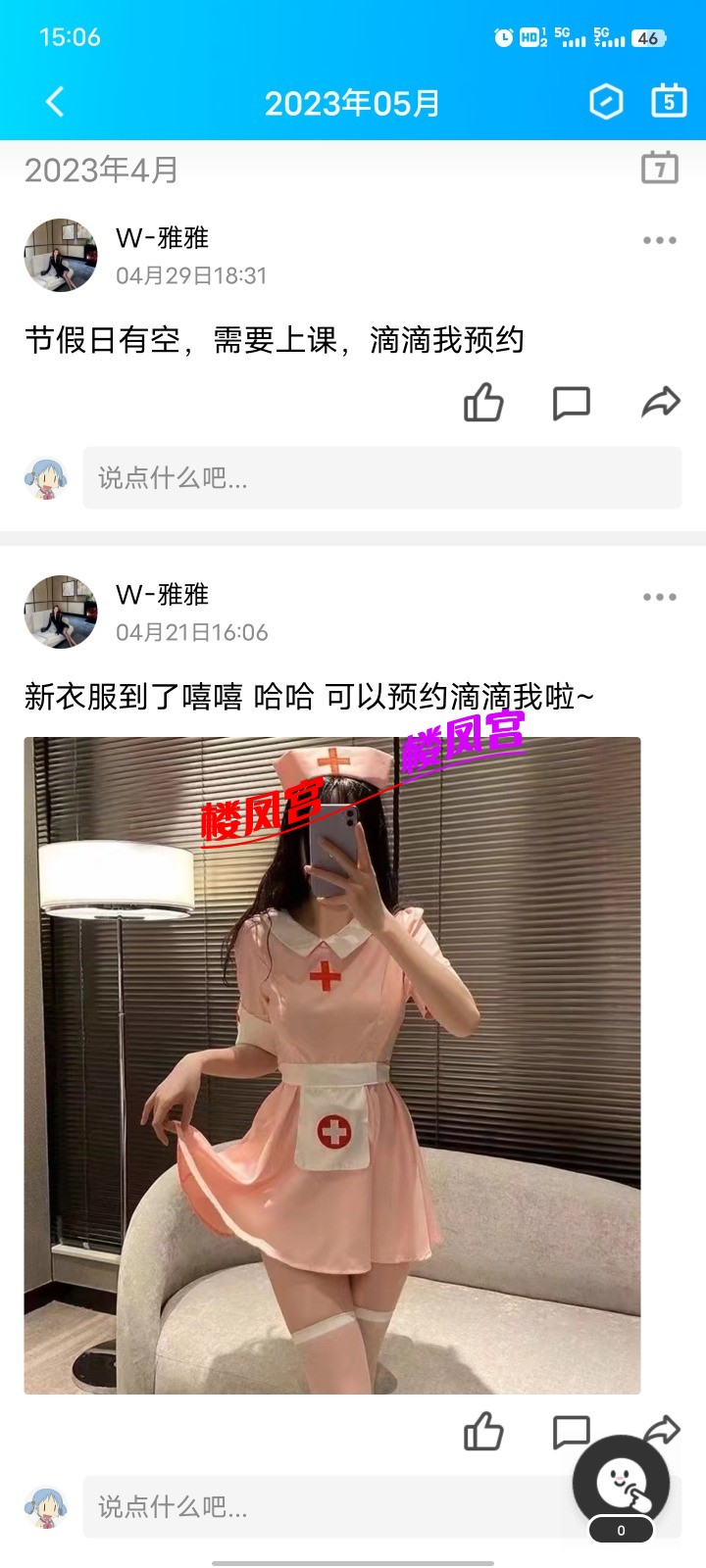The height and width of the screenshot is (1568, 706).
Task: Share the 节假日有空 post
Action: click(x=660, y=403)
